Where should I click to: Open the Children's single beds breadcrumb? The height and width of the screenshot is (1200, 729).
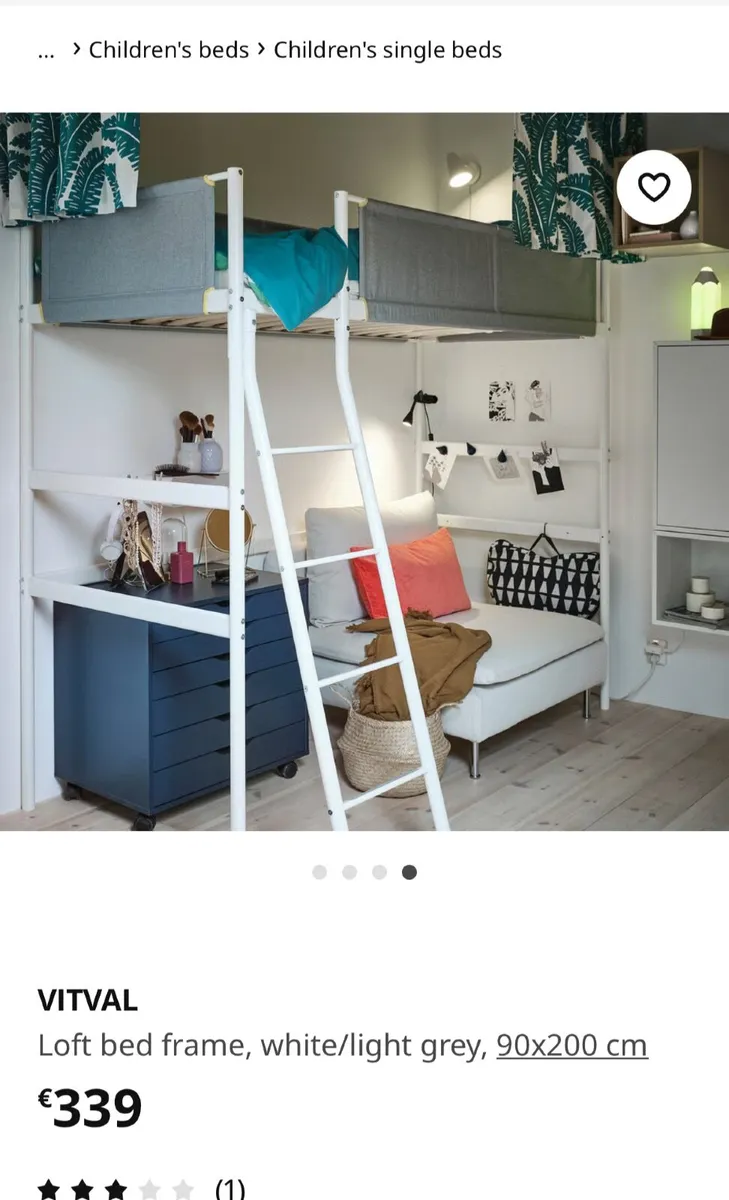tap(387, 50)
